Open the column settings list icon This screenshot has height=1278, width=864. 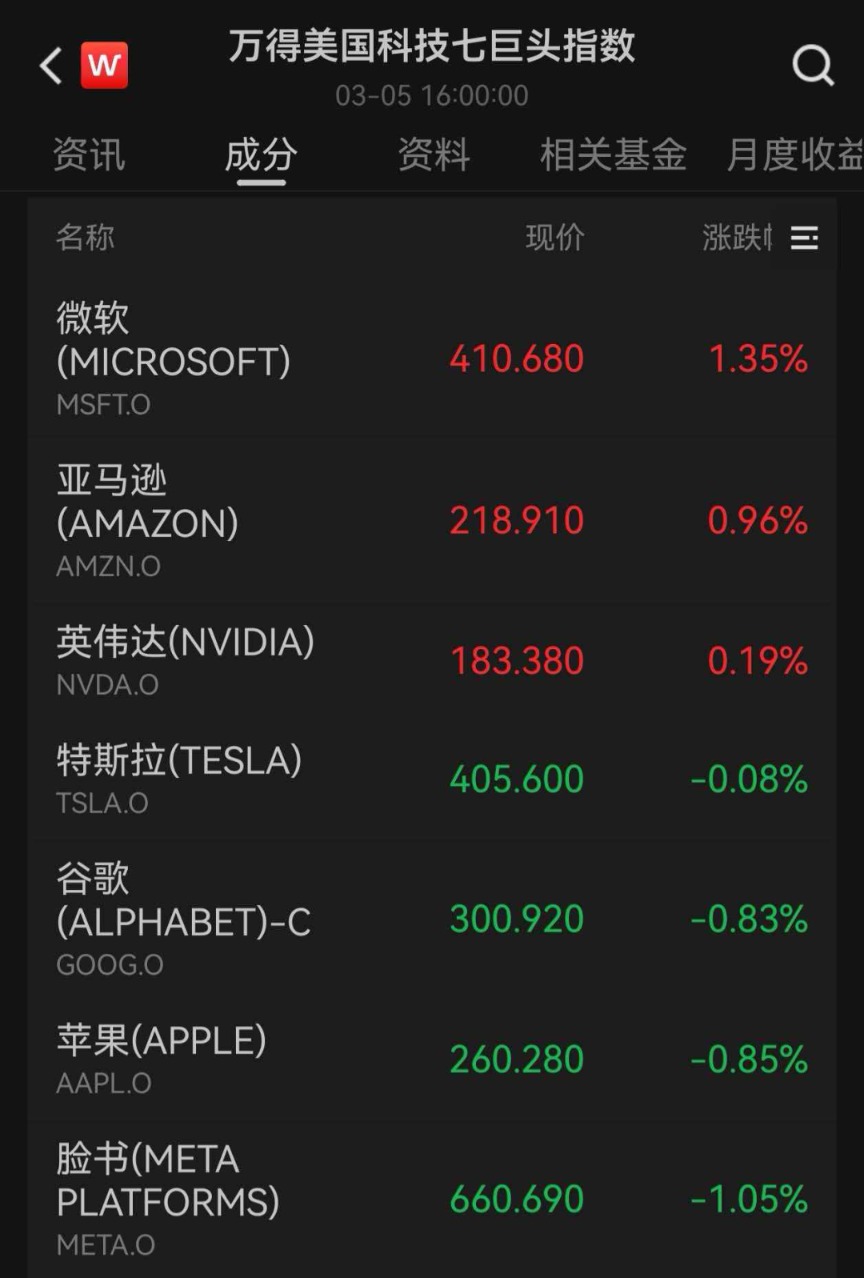tap(804, 238)
